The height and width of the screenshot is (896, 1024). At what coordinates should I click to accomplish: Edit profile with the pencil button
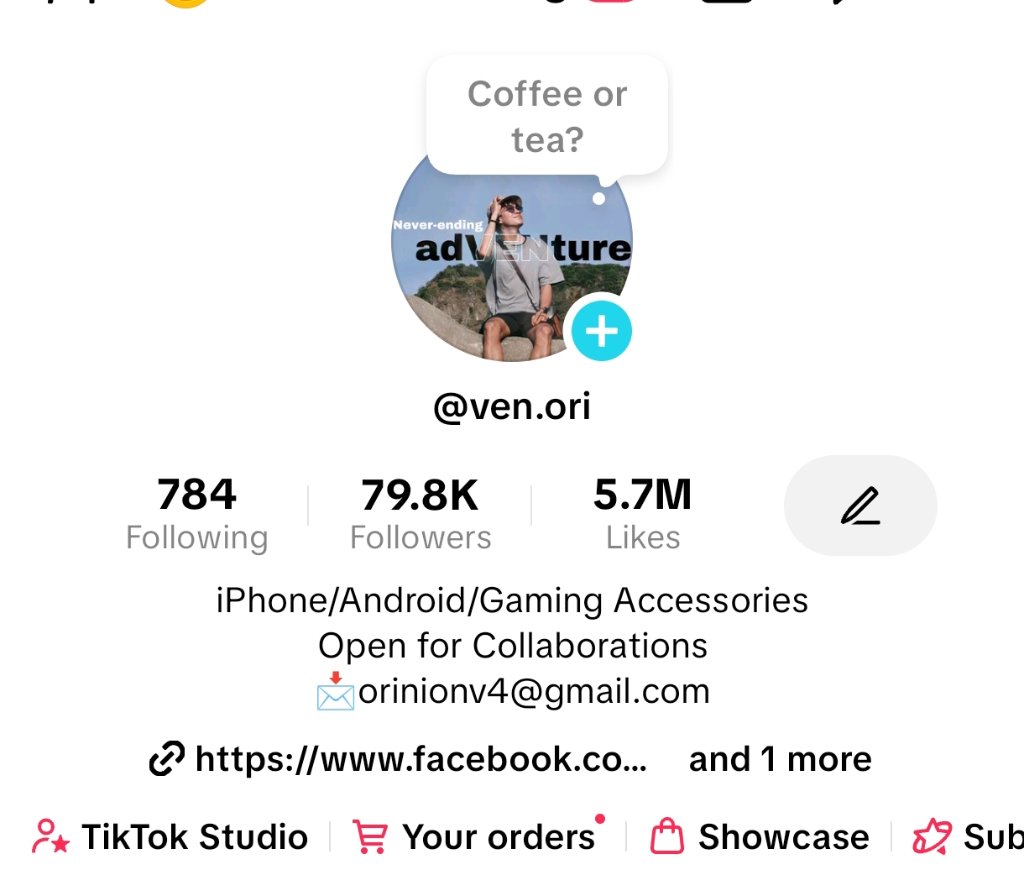tap(860, 506)
